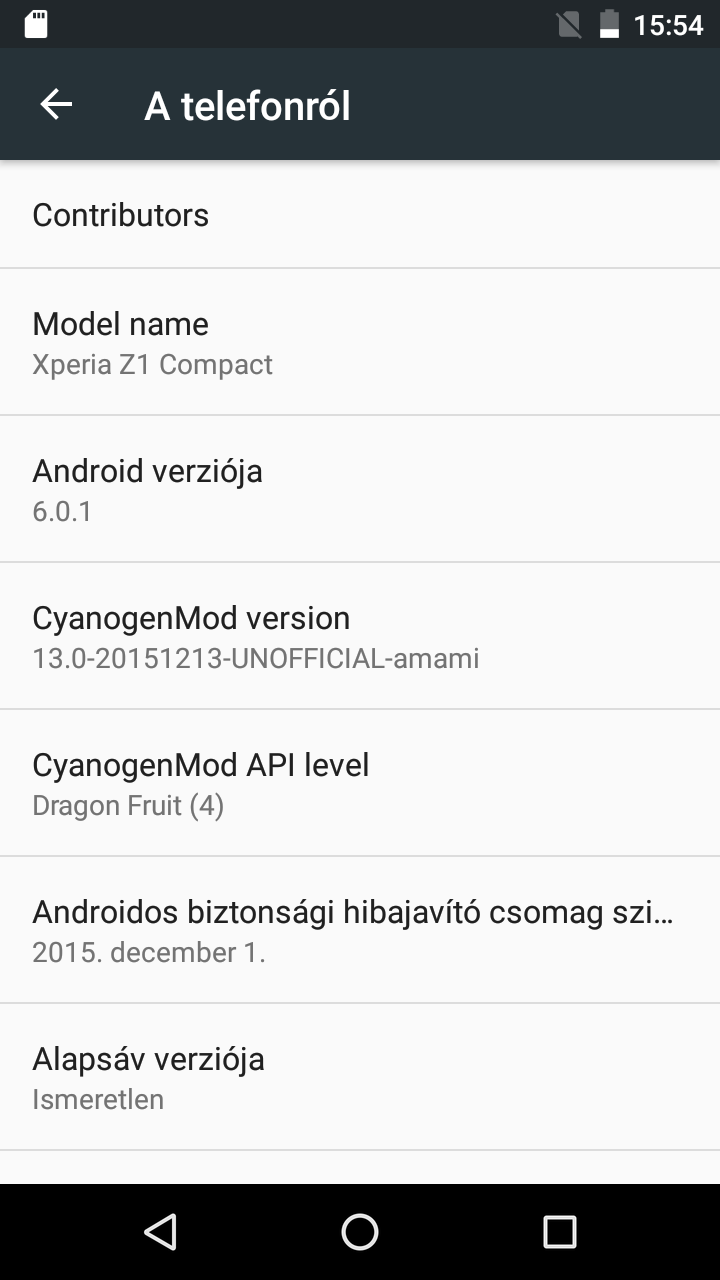
Task: Go to the system home screen
Action: tap(360, 1232)
